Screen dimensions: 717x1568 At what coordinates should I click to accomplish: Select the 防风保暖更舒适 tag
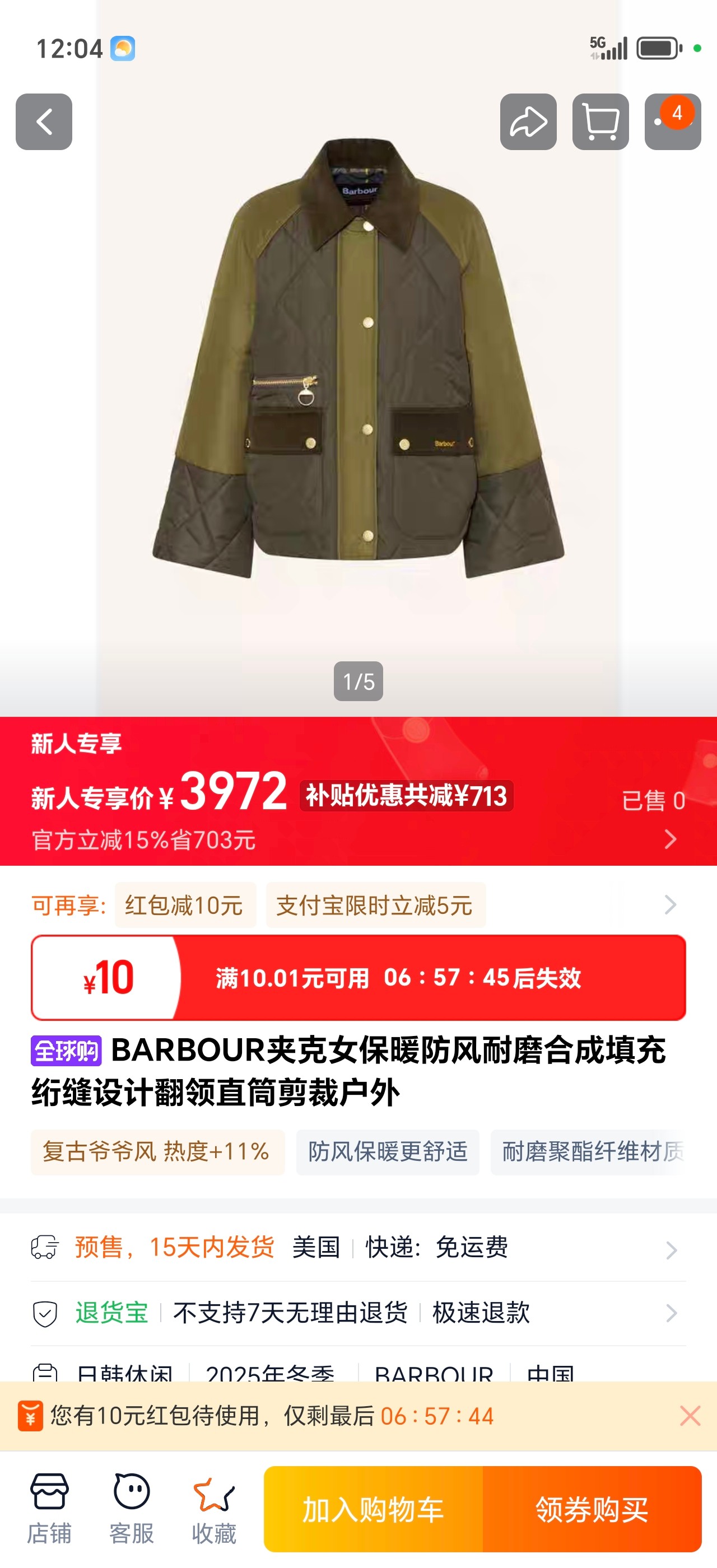[388, 1152]
